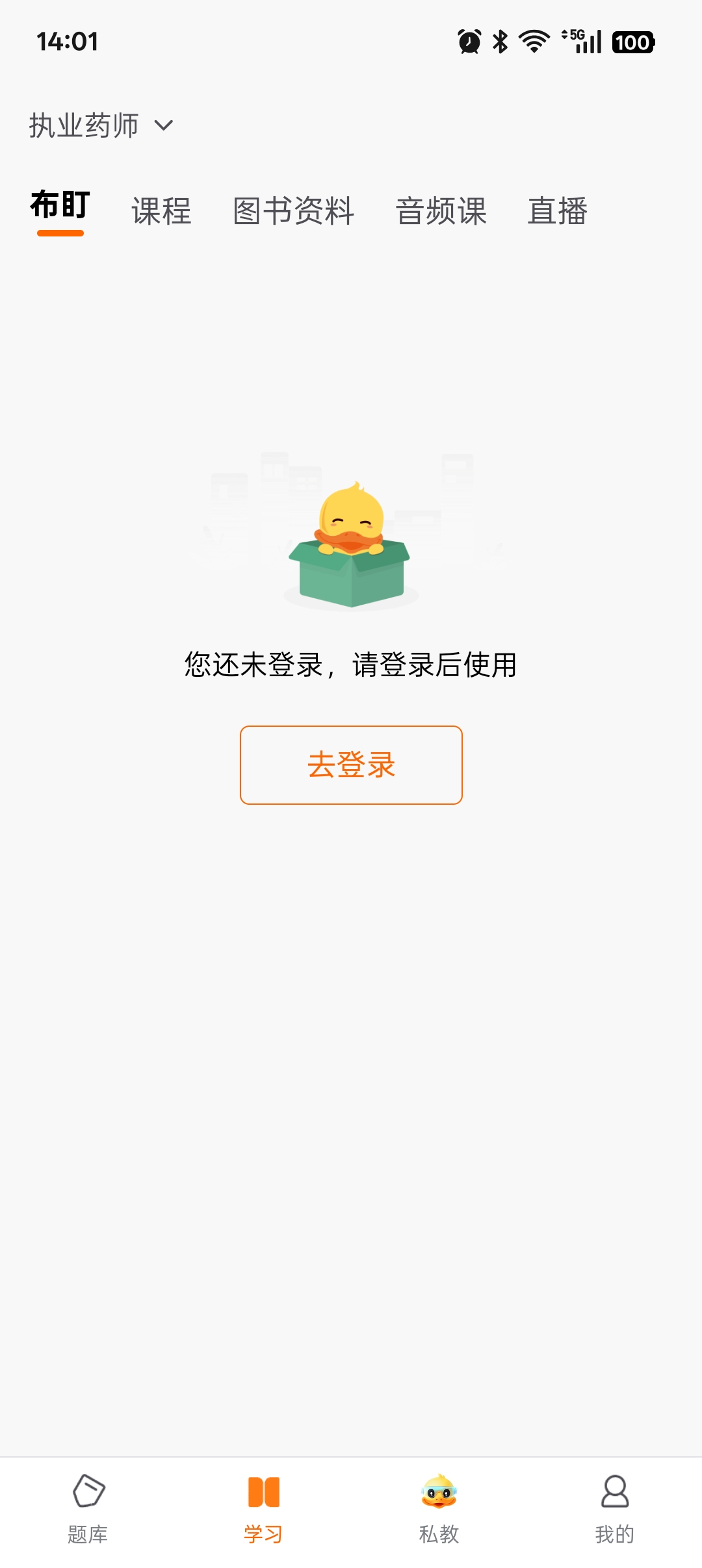
Task: Select the 音频课 tab
Action: tap(441, 209)
